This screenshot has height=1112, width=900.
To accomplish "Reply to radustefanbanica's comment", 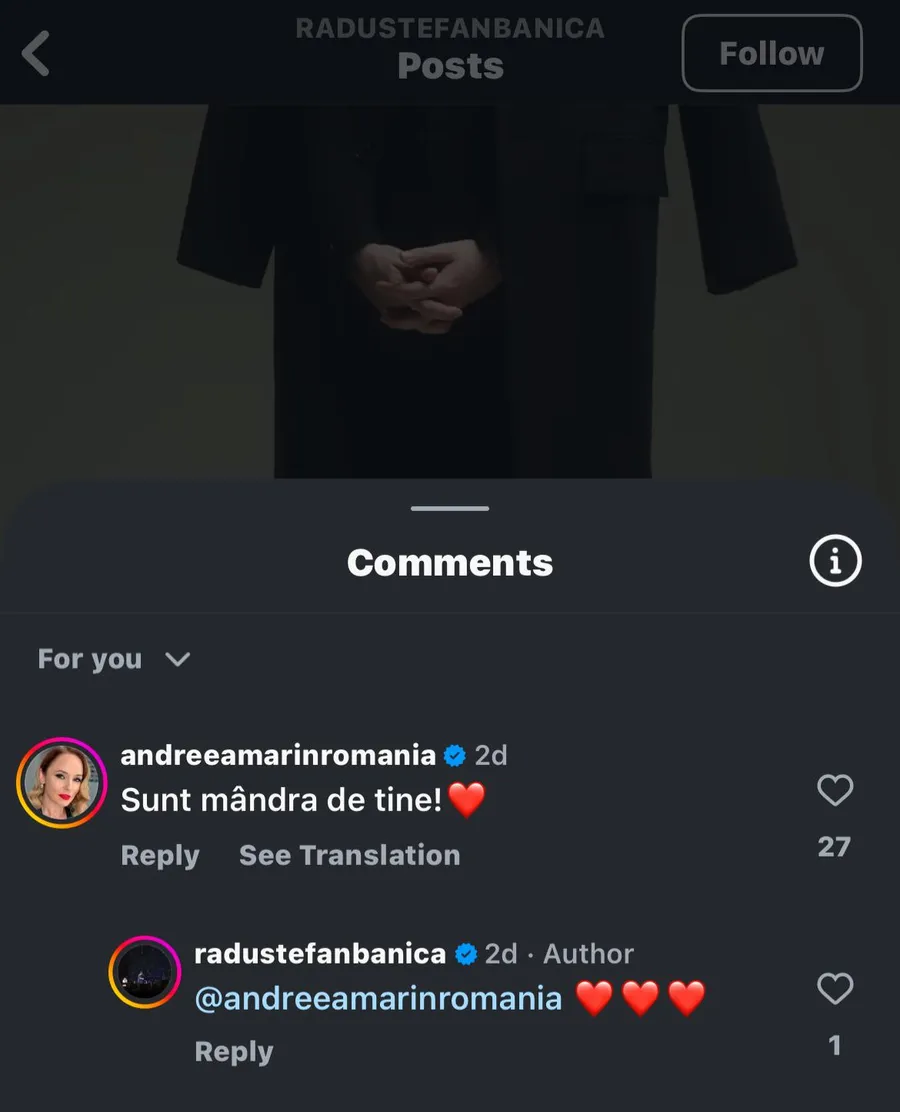I will click(233, 1052).
